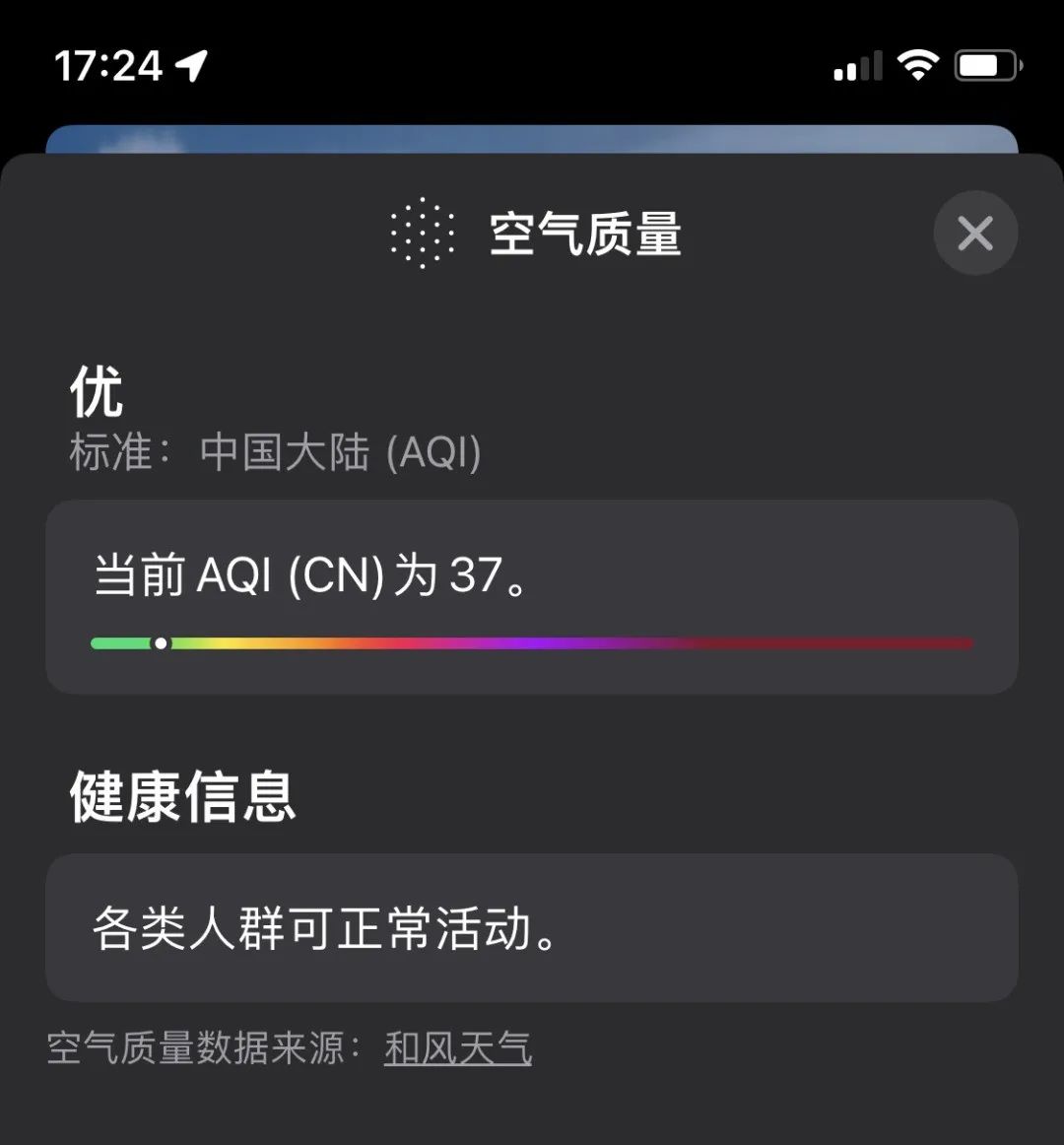Open the 和风天气 data source link
This screenshot has width=1064, height=1145.
458,1047
